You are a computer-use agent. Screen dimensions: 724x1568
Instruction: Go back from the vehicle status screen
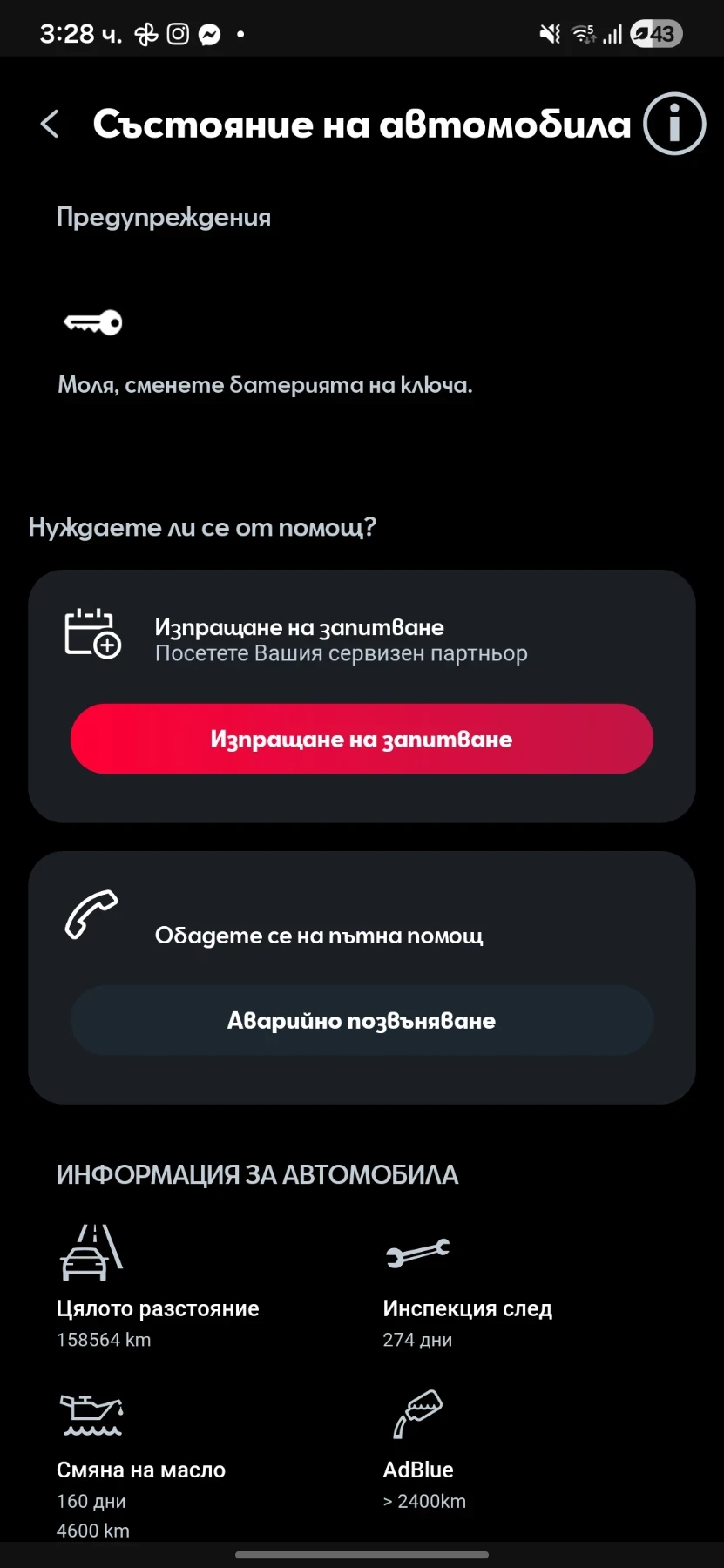51,124
